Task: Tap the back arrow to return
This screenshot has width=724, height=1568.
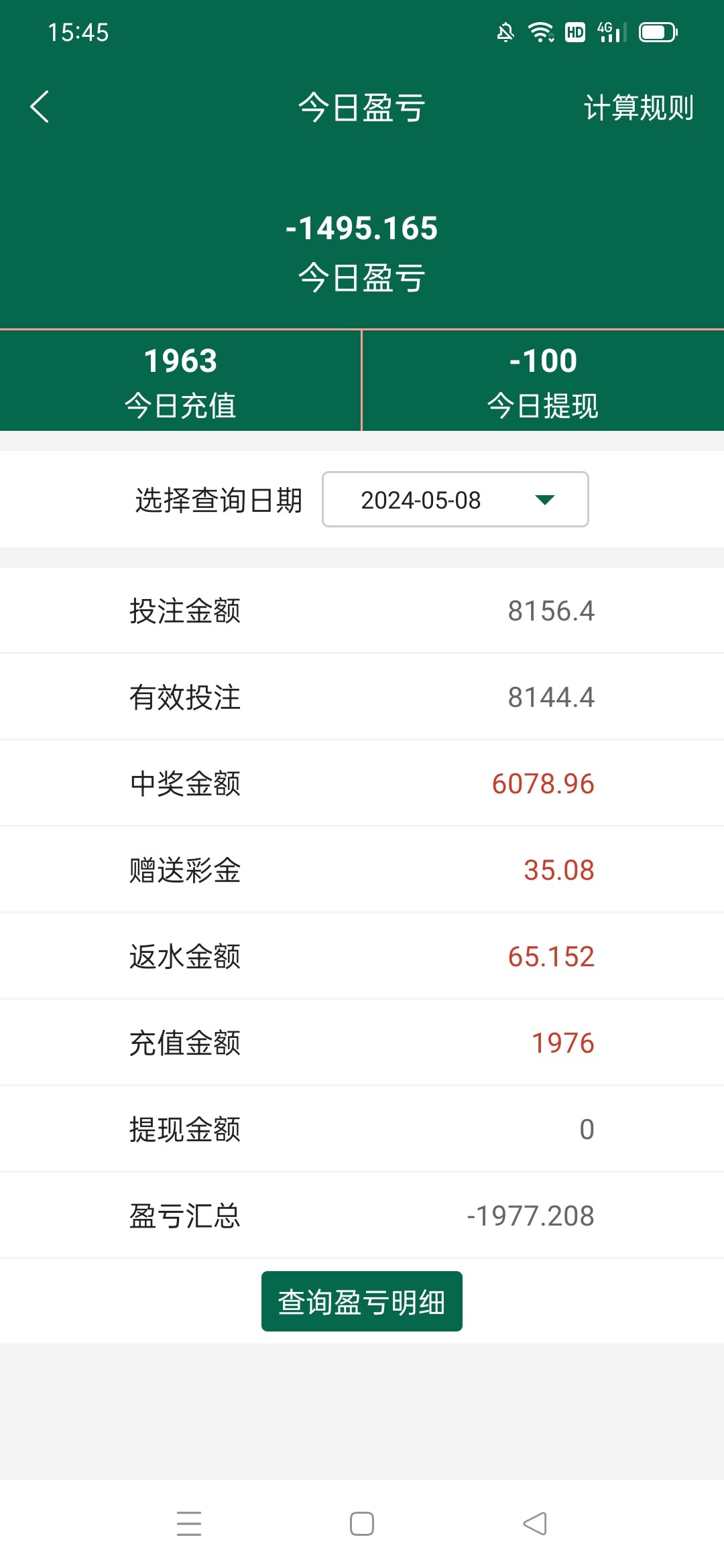Action: 40,107
